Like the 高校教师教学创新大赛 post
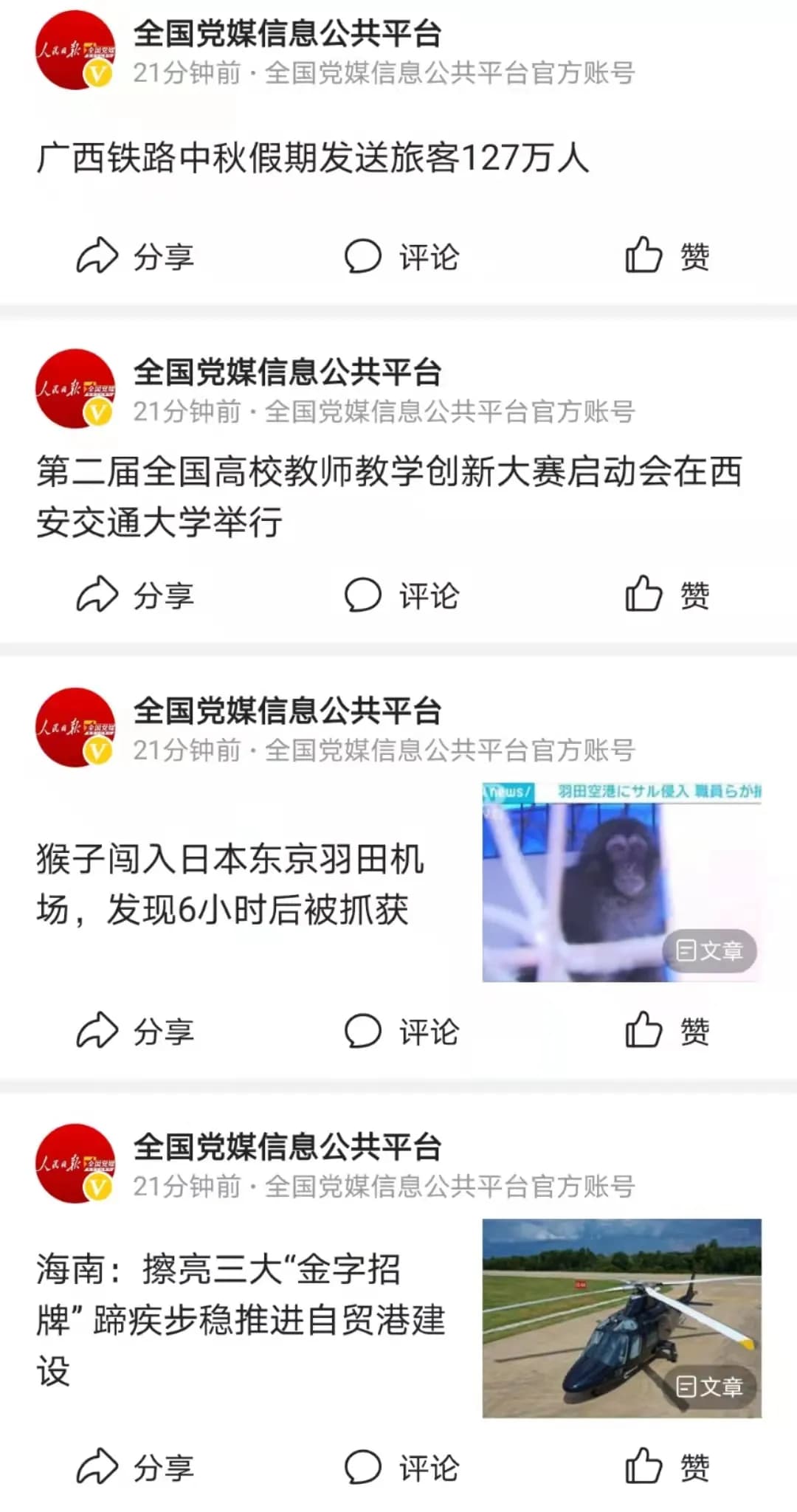 coord(666,595)
